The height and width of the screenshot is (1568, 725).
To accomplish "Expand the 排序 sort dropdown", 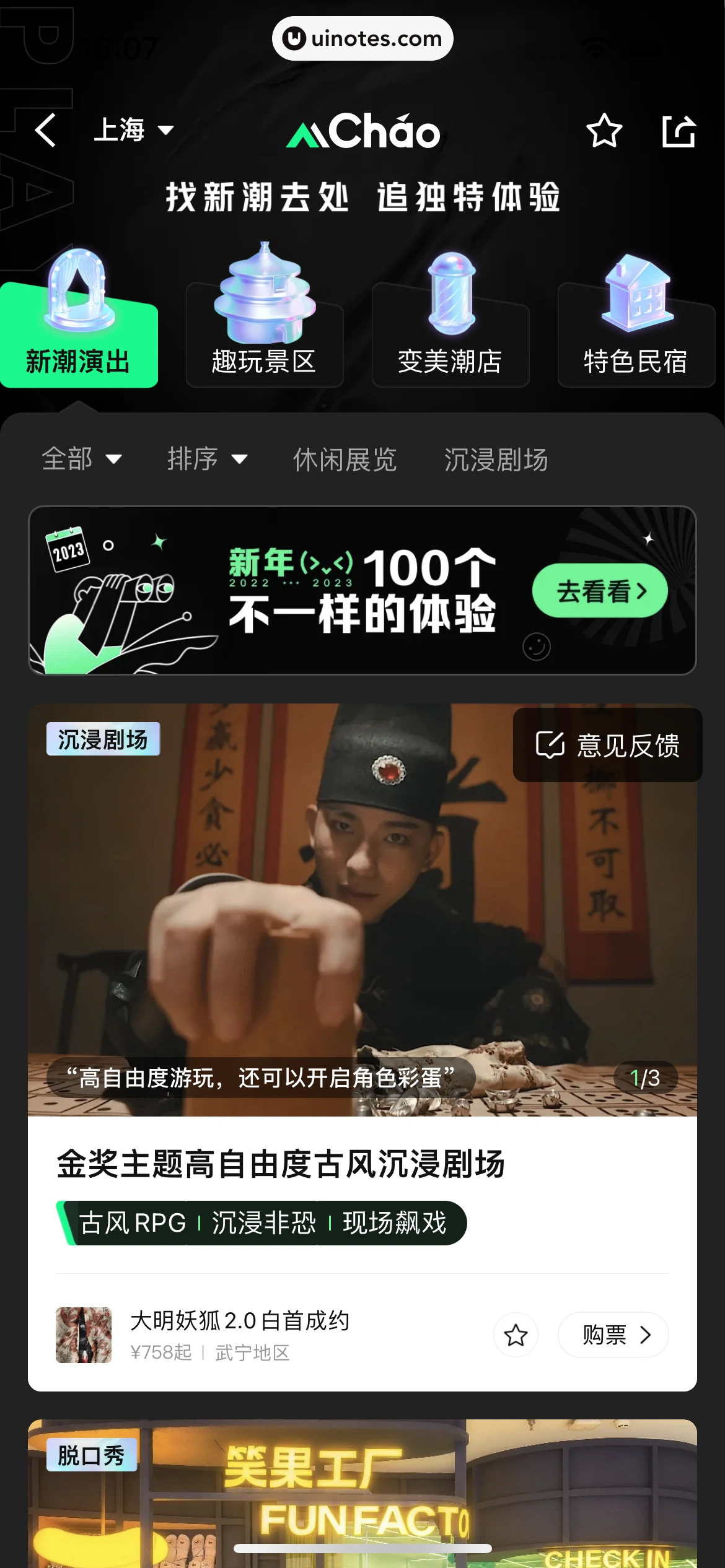I will [x=207, y=460].
